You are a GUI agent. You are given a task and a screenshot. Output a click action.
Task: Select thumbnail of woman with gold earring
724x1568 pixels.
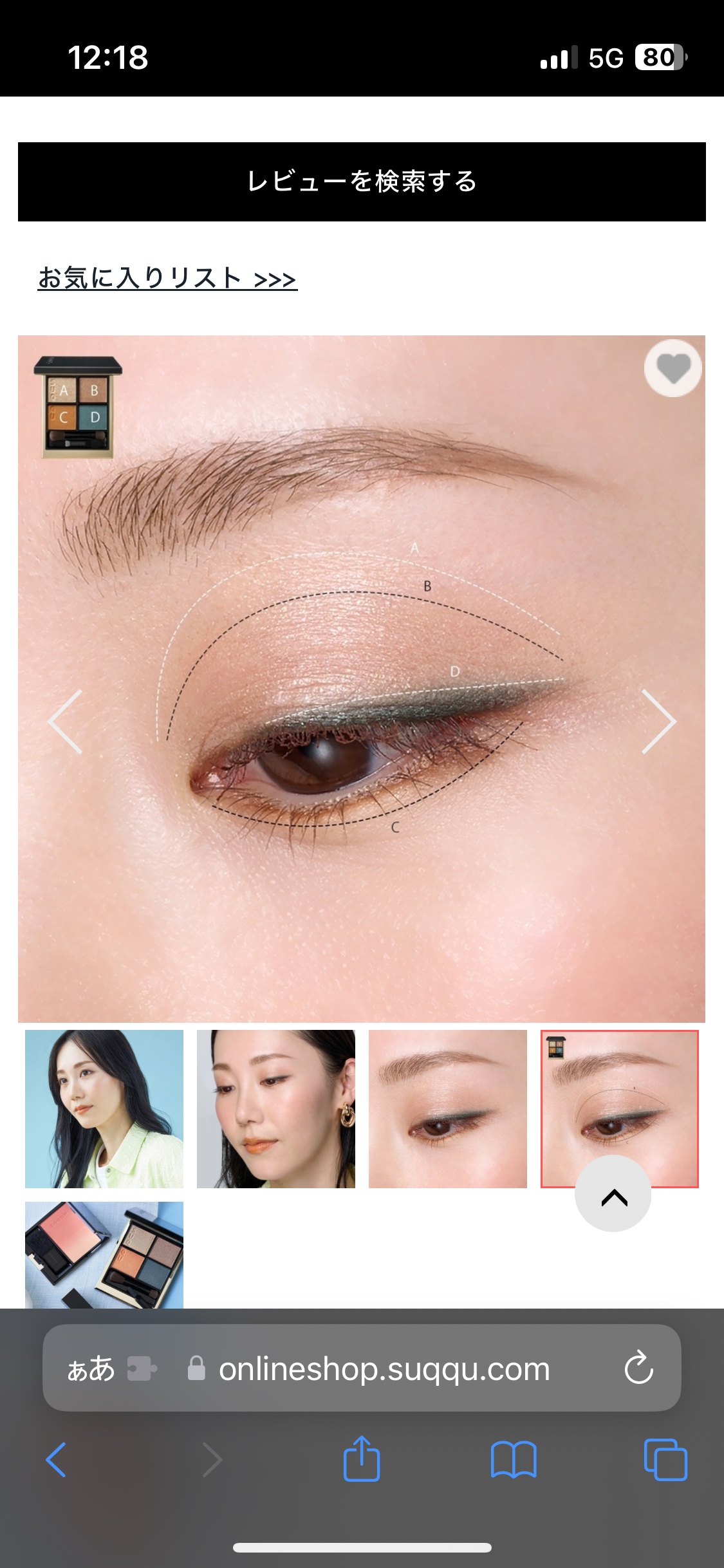(x=275, y=1108)
